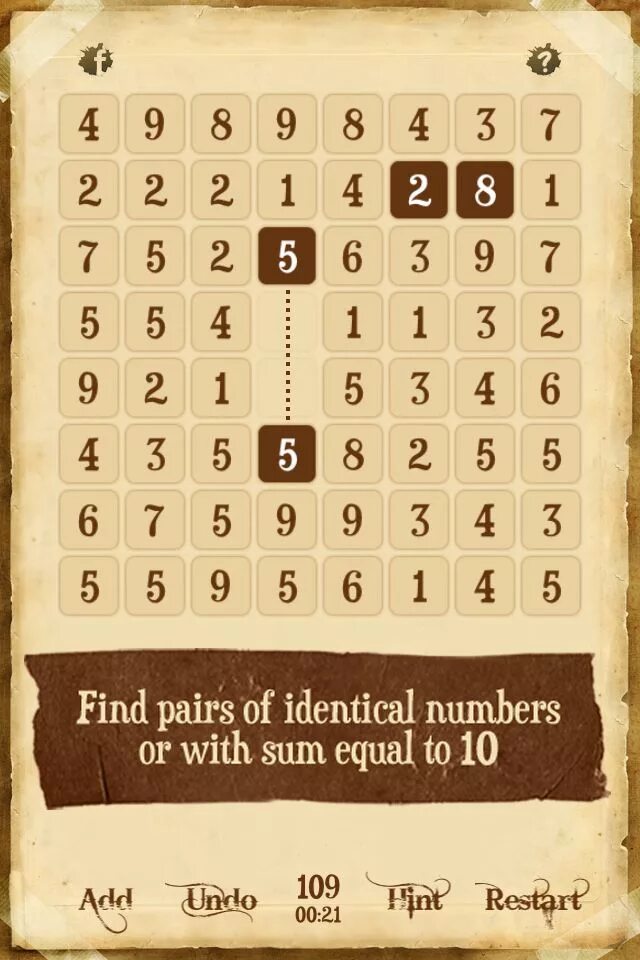The height and width of the screenshot is (960, 640).
Task: Restart the number puzzle
Action: point(532,899)
